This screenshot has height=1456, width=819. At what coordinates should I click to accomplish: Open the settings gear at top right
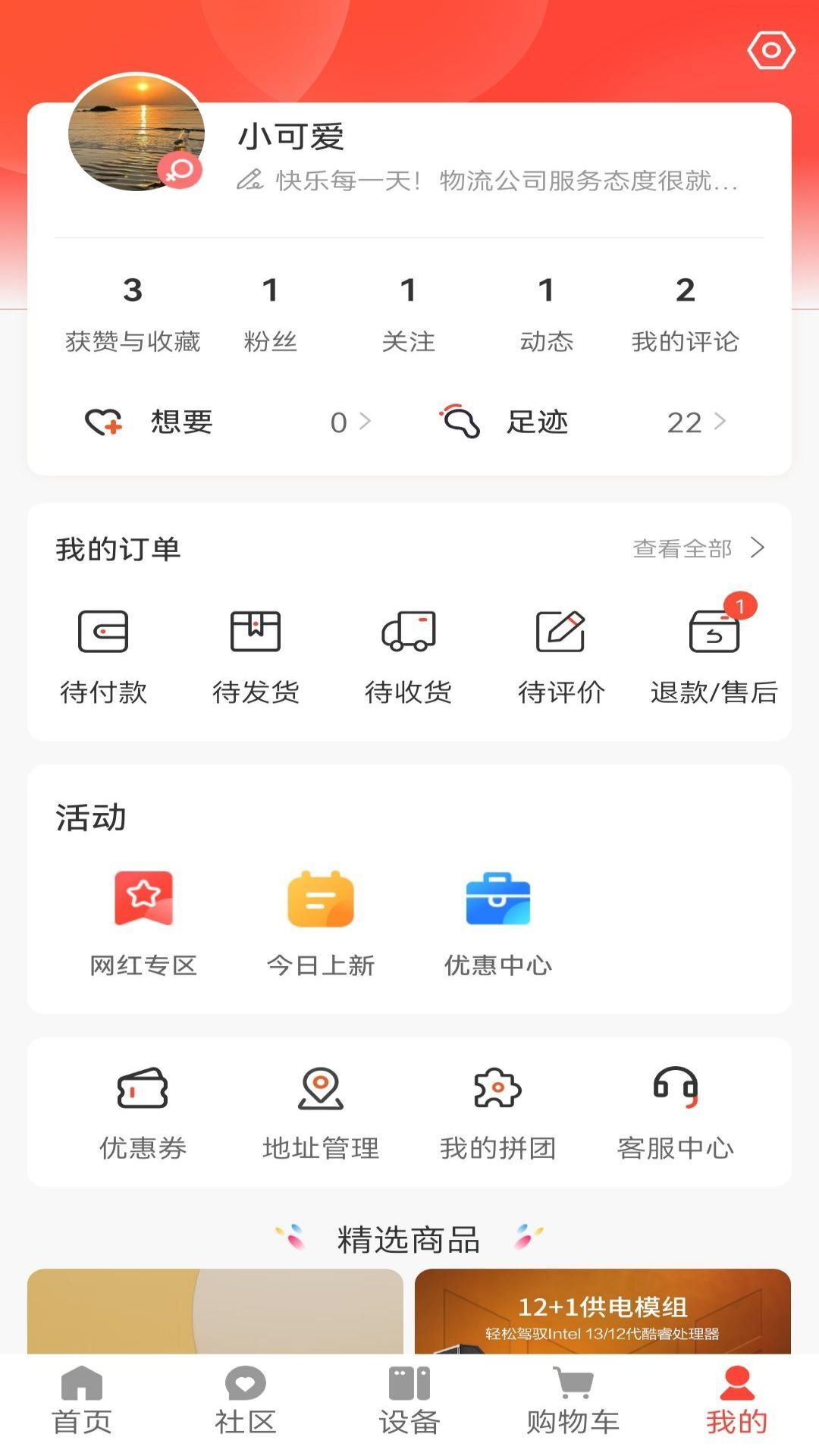(x=770, y=49)
